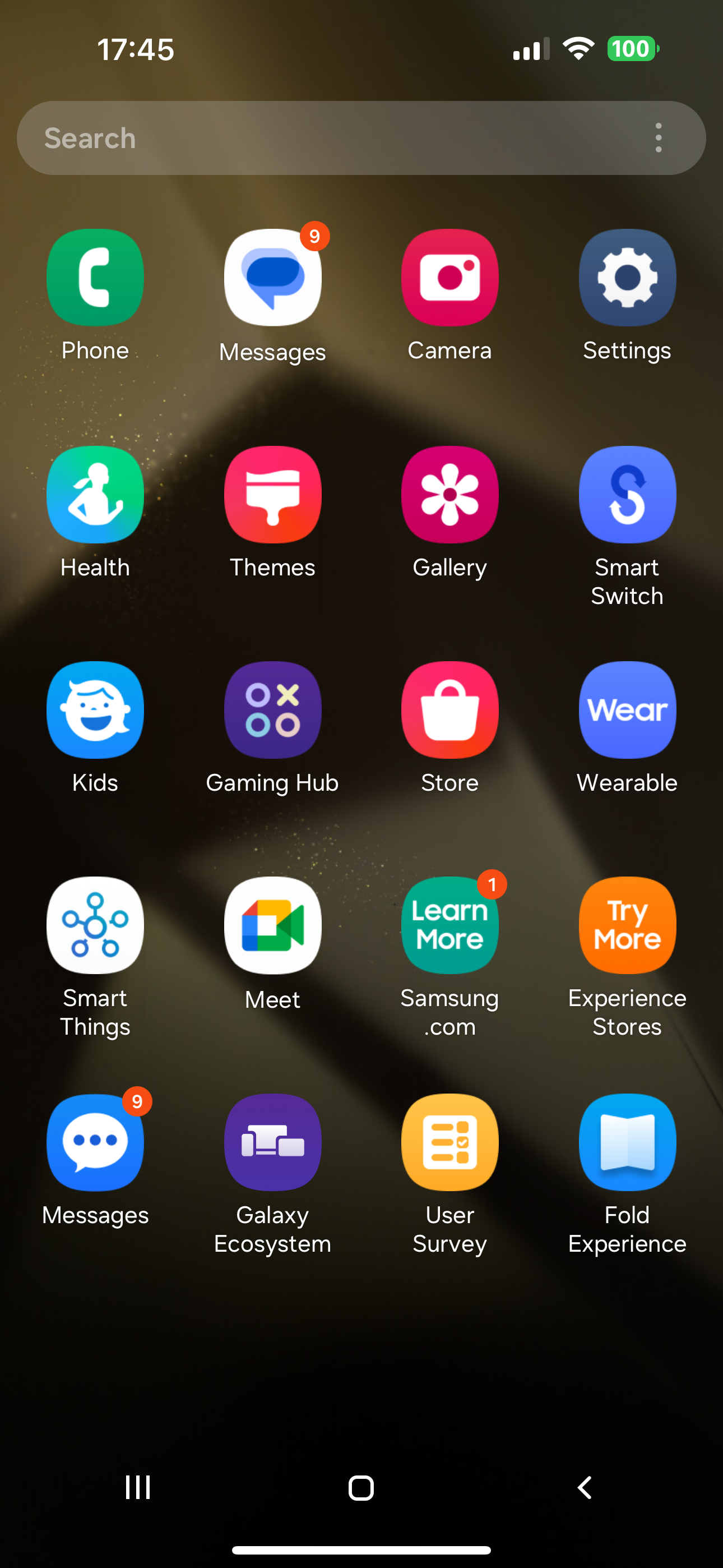The image size is (723, 1568).
Task: Launch the Phone app
Action: click(95, 278)
